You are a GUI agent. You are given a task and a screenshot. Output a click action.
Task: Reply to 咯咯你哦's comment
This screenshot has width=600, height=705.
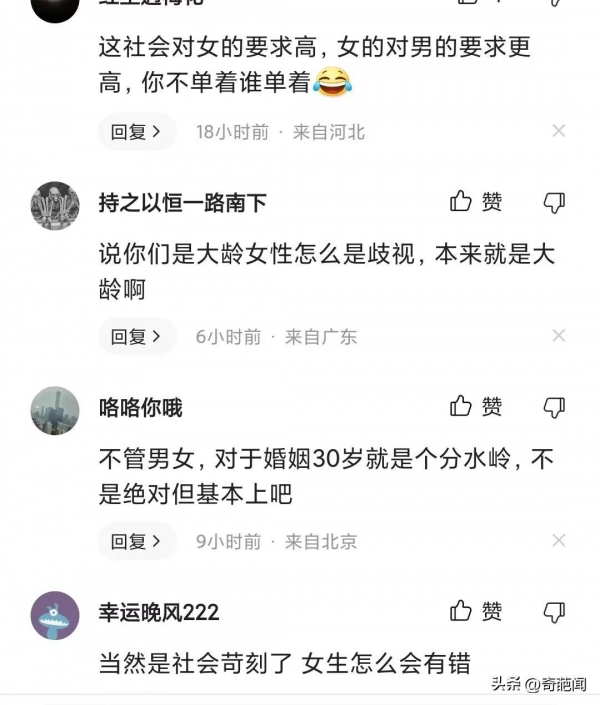click(136, 541)
